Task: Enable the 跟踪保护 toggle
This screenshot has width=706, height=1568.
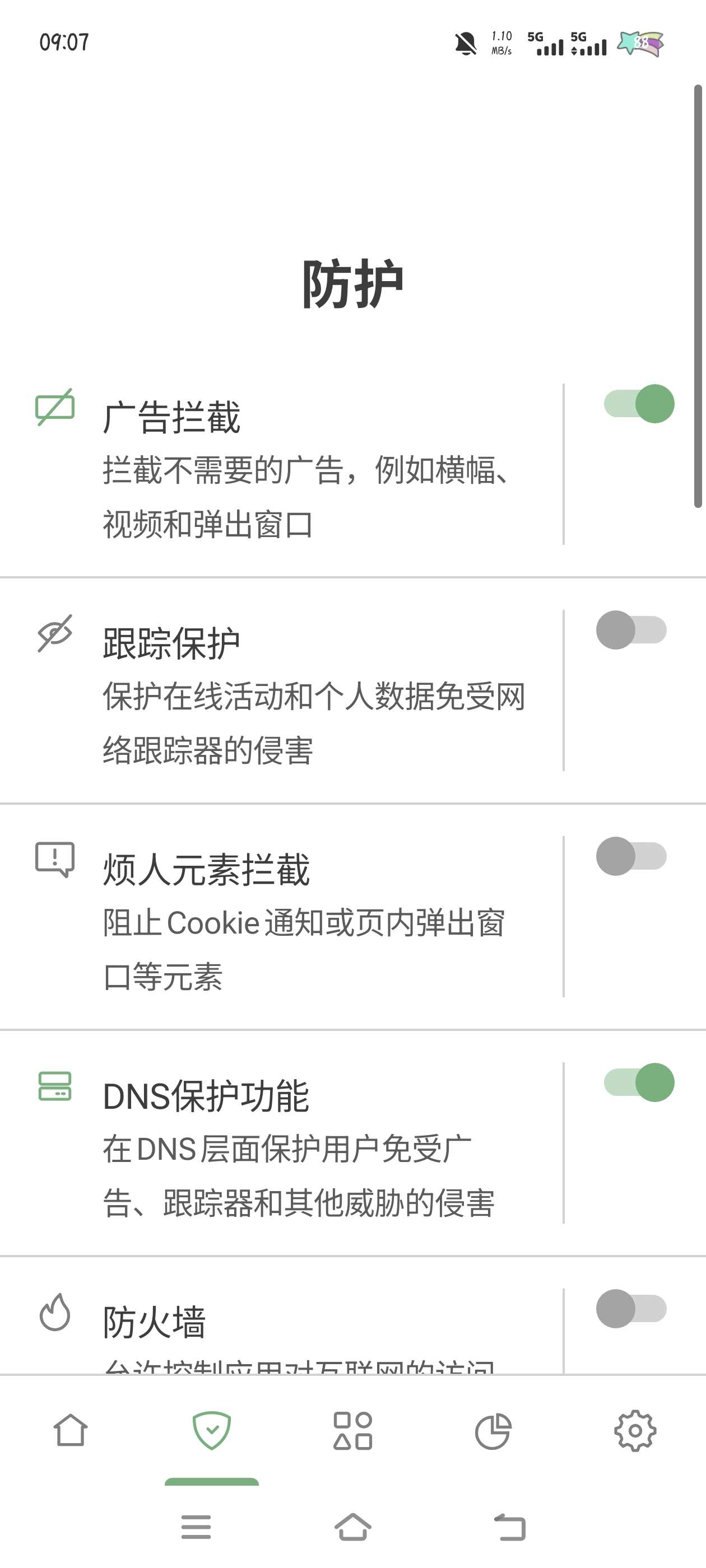Action: (631, 630)
